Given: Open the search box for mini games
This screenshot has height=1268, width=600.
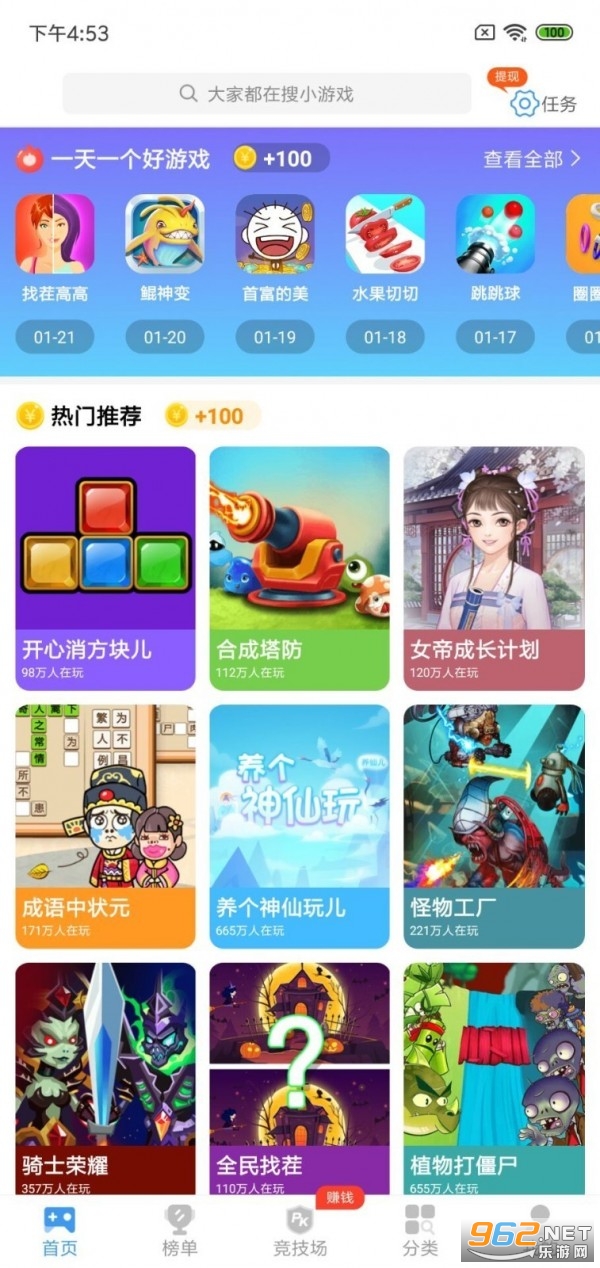Looking at the screenshot, I should [x=266, y=94].
